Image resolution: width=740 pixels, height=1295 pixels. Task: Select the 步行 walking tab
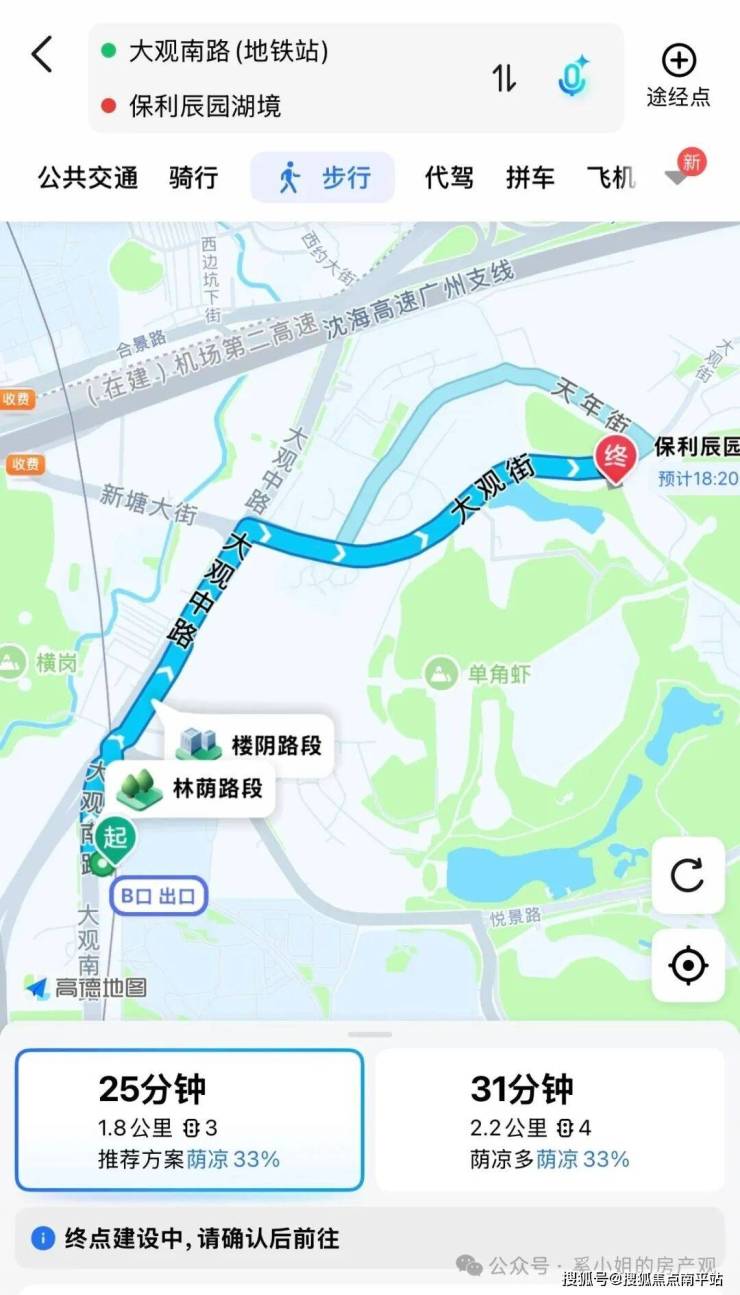pos(323,178)
